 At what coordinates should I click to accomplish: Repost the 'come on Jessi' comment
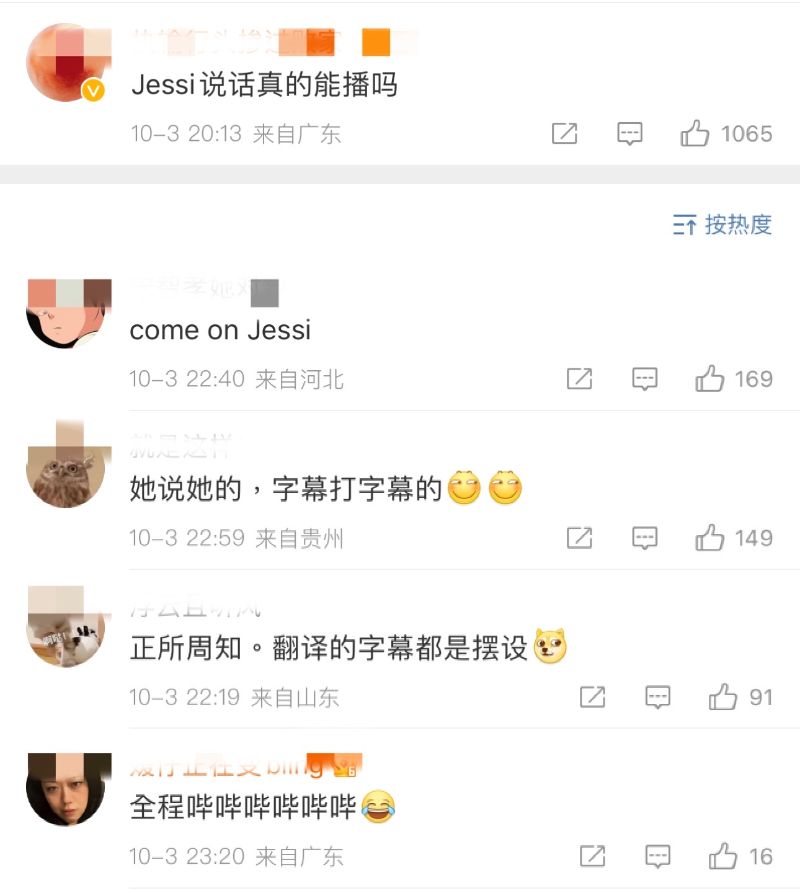click(x=580, y=379)
